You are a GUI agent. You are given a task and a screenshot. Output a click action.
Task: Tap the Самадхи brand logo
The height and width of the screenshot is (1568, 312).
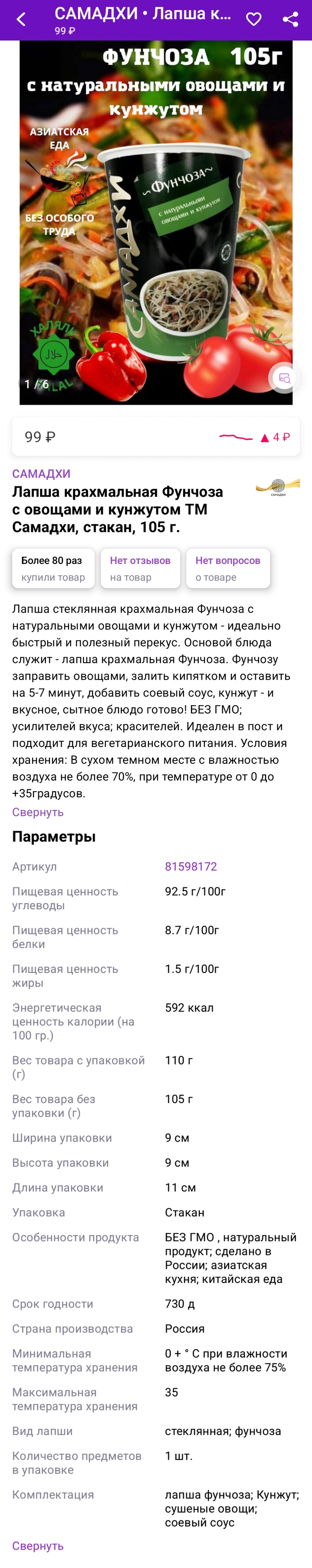click(x=277, y=487)
